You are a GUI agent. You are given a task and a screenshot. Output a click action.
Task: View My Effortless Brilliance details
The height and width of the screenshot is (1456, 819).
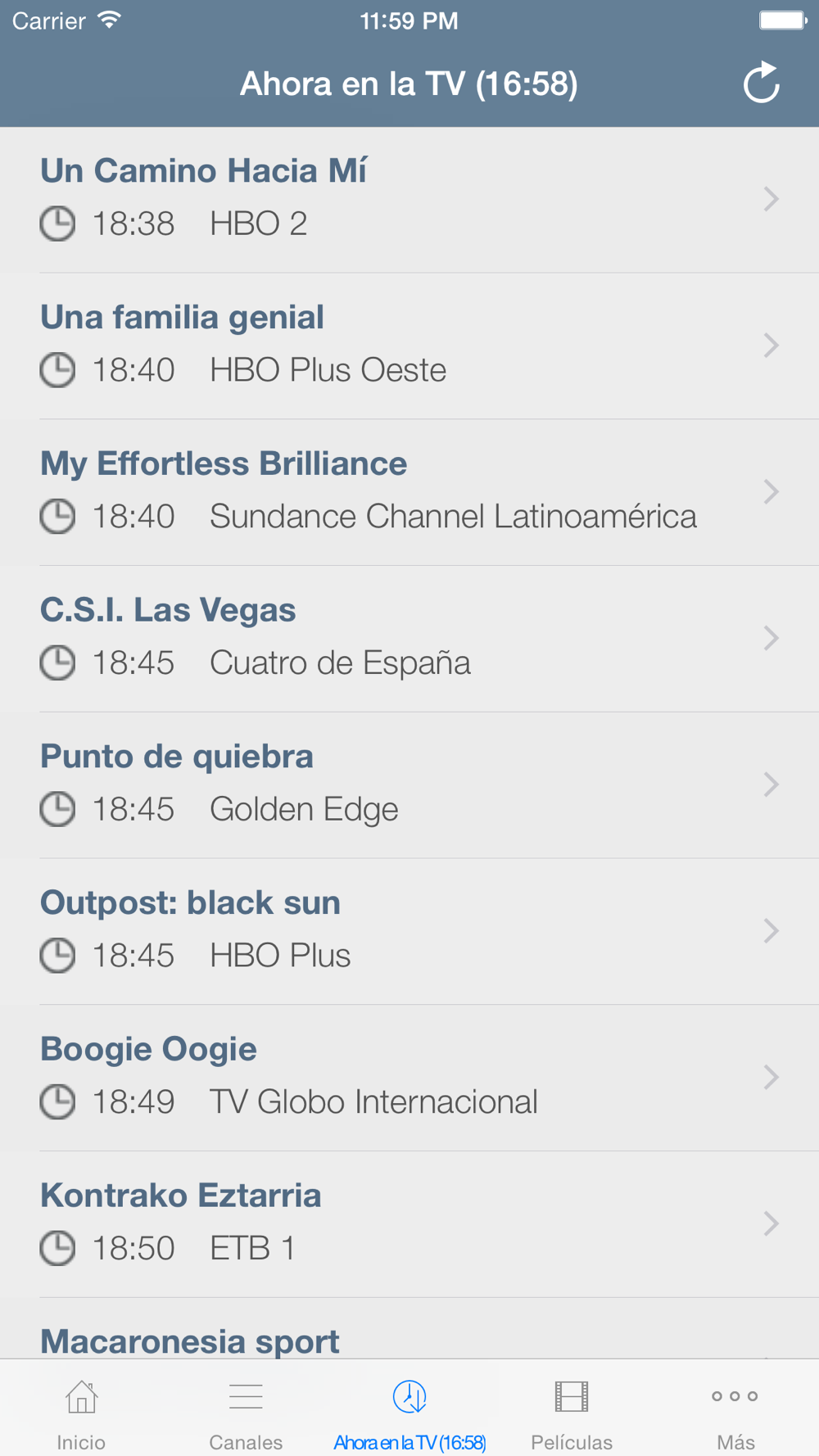409,493
